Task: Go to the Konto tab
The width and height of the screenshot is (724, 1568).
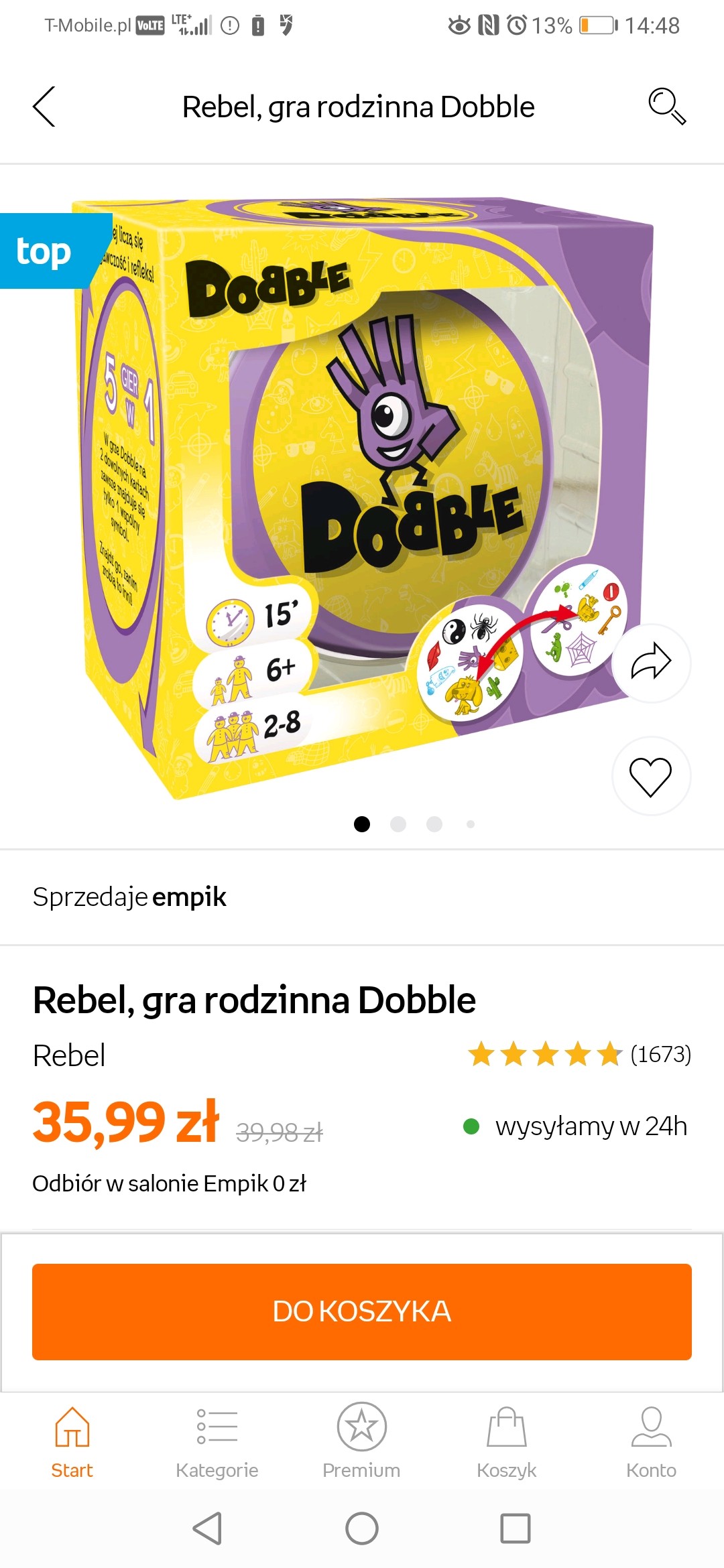Action: [x=652, y=1442]
